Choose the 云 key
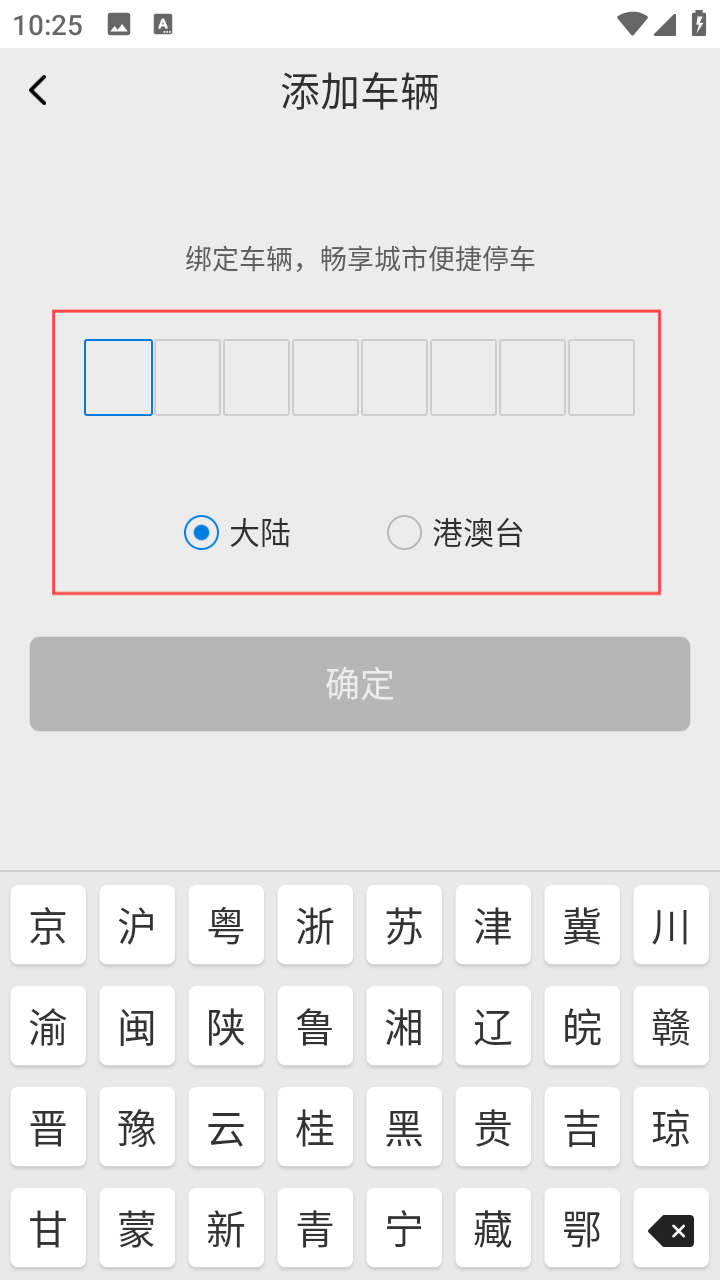 click(x=226, y=1127)
